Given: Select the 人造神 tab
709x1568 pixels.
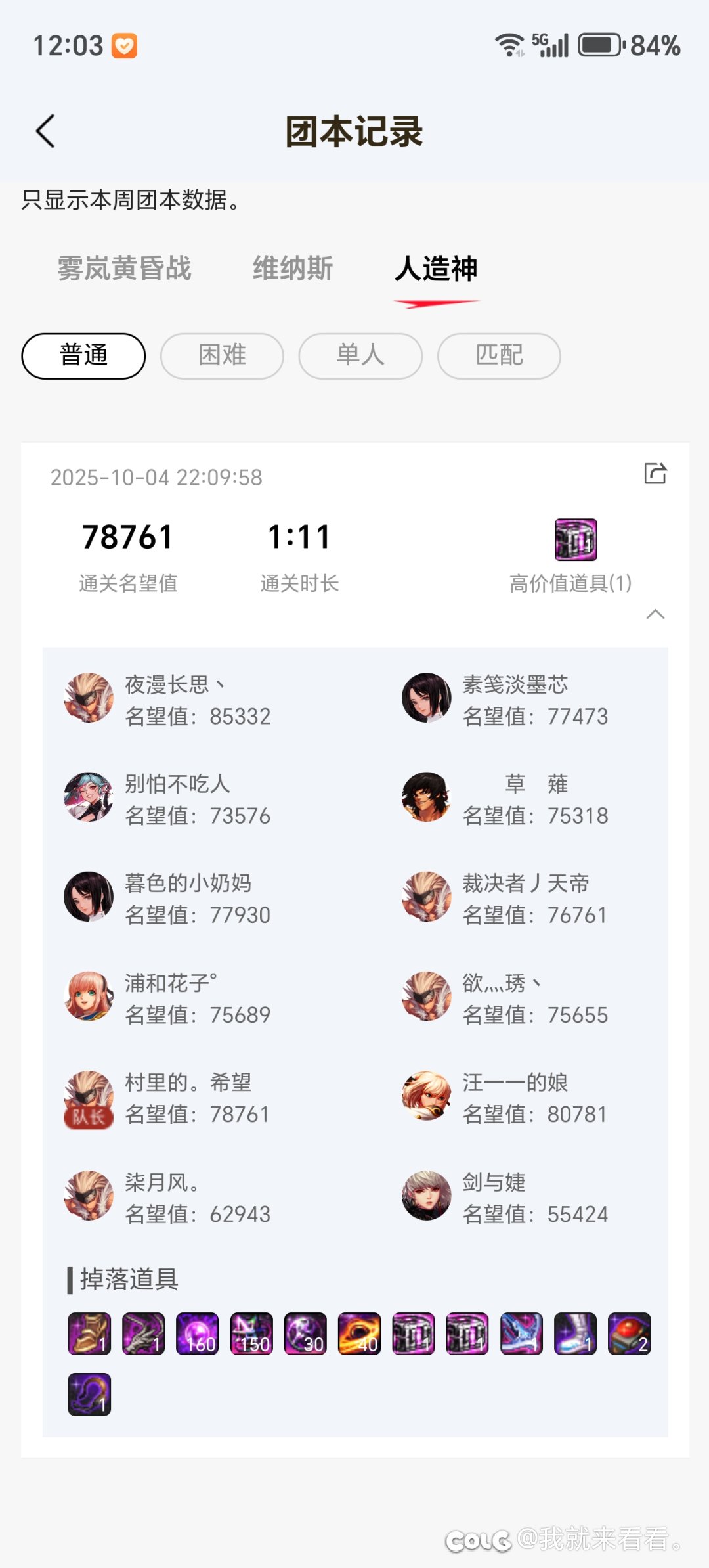Looking at the screenshot, I should pyautogui.click(x=436, y=269).
